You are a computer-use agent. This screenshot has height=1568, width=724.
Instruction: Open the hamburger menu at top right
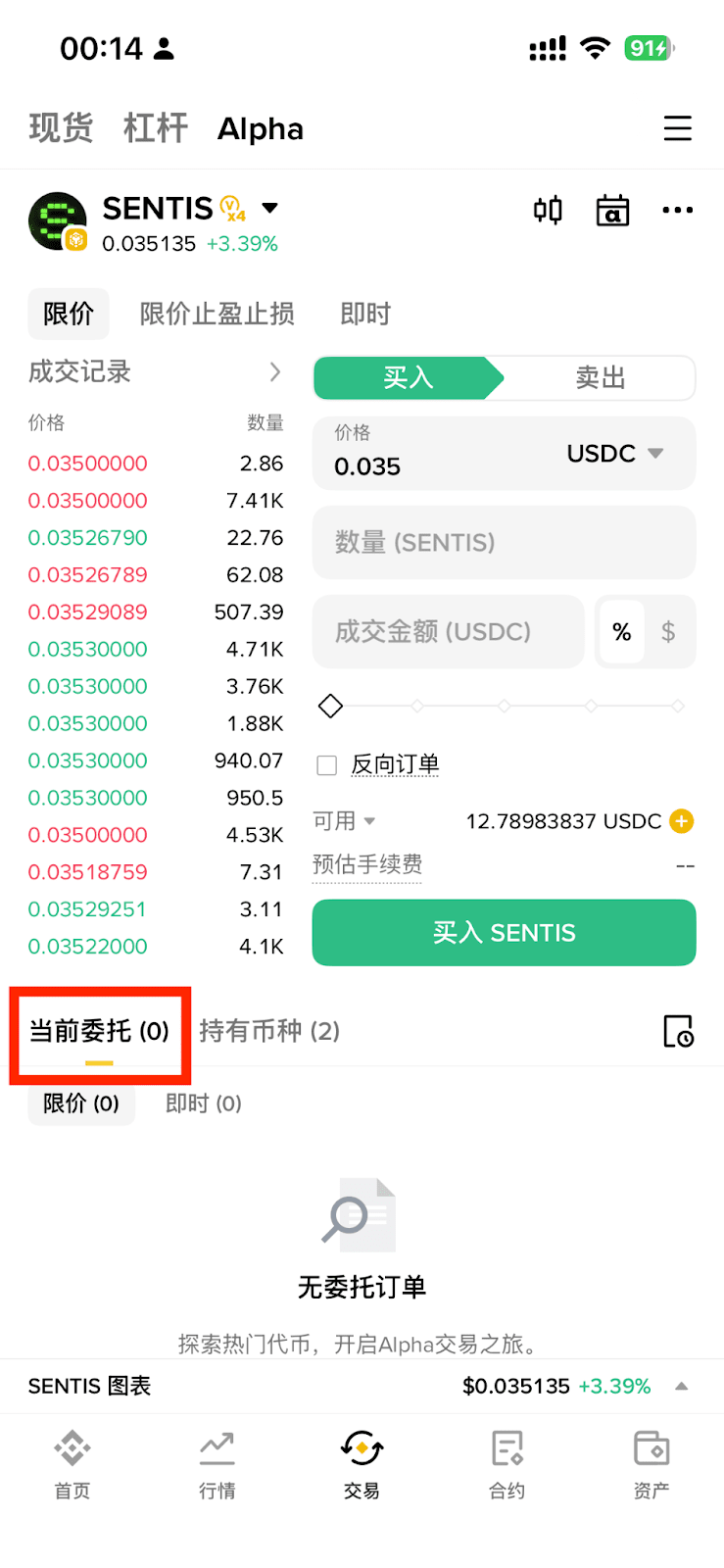point(678,128)
